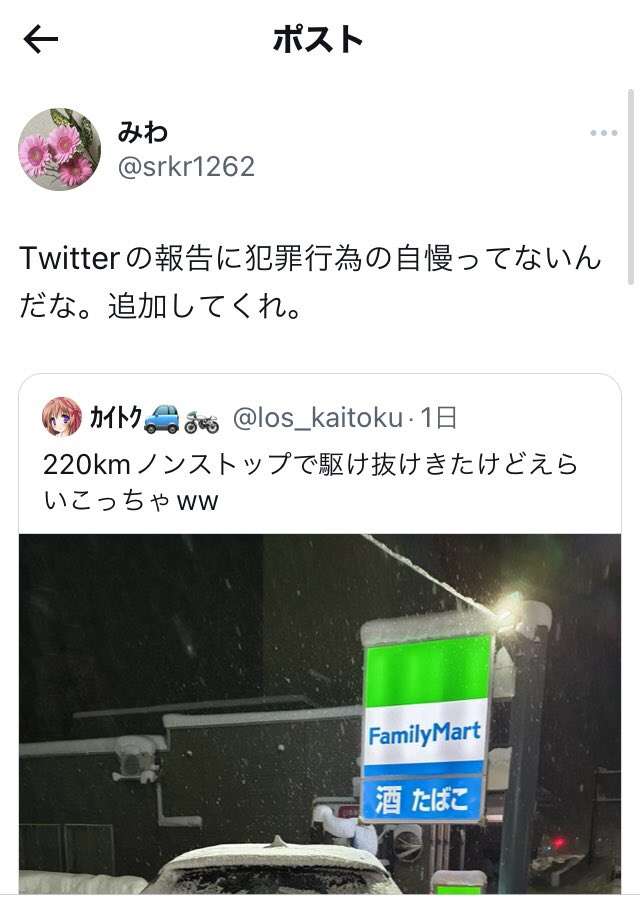The width and height of the screenshot is (640, 909).
Task: Tap the カイトク avatar in the quoted post
Action: coord(62,417)
